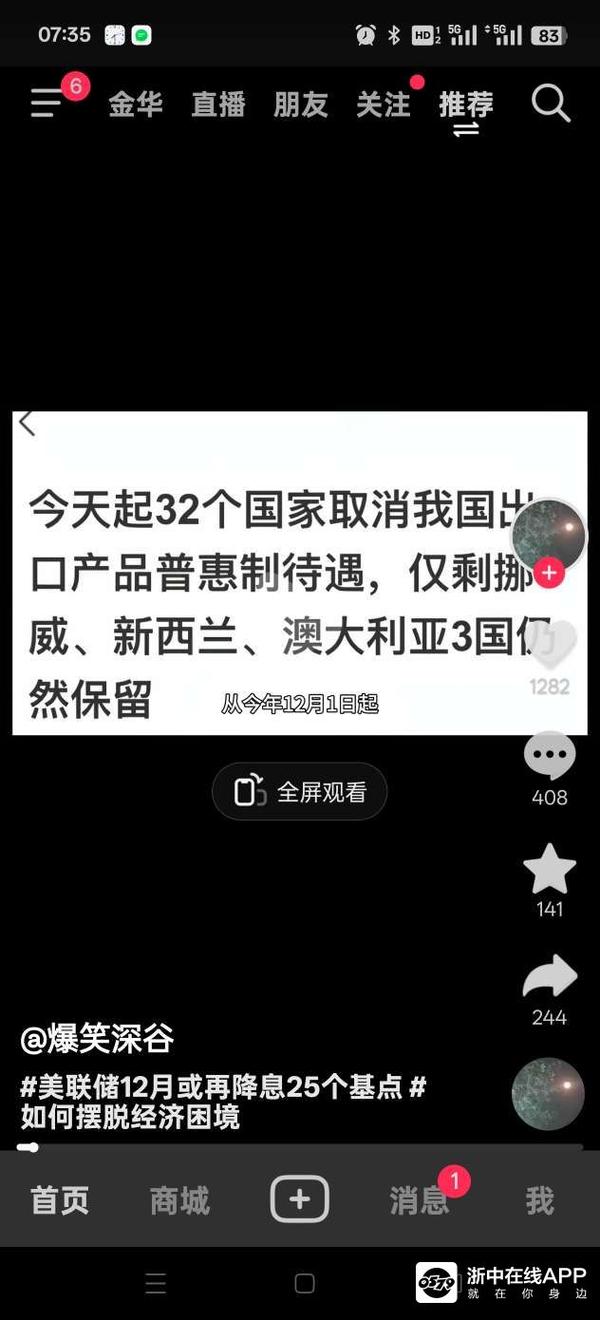Open the side menu with 6 notifications
Image resolution: width=600 pixels, height=1320 pixels.
[47, 103]
